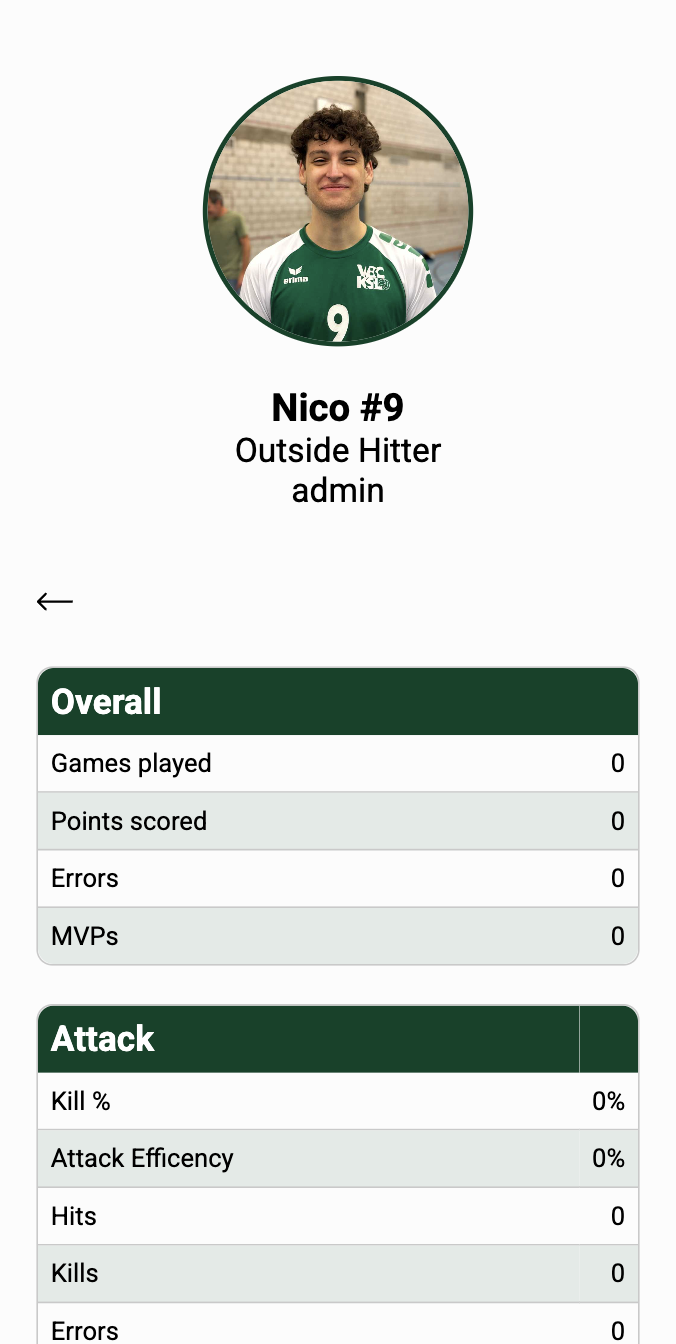Go back using the left arrow
This screenshot has height=1344, width=676.
(55, 601)
